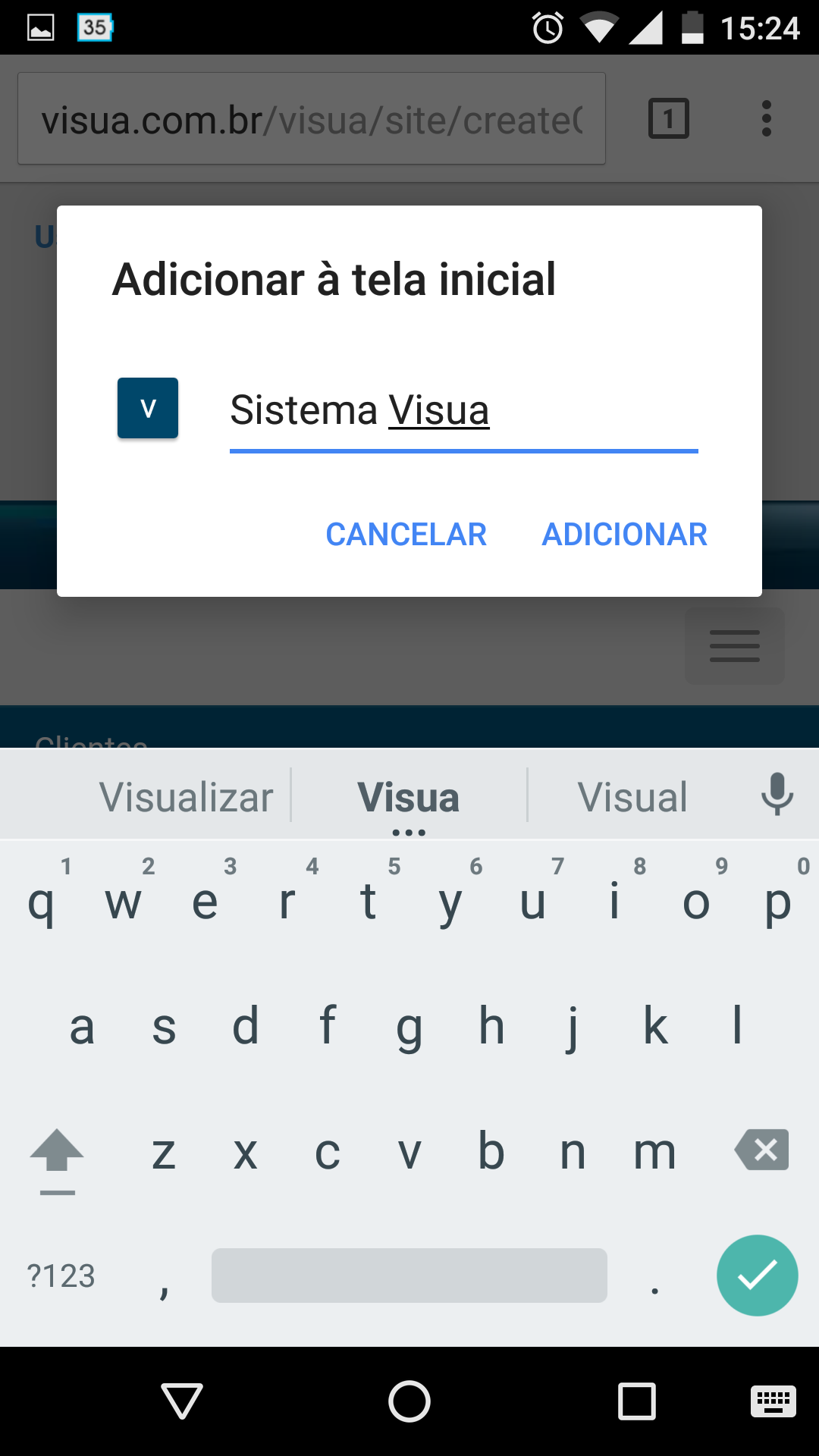
Task: Go back with the navigation bar back button
Action: tap(182, 1400)
